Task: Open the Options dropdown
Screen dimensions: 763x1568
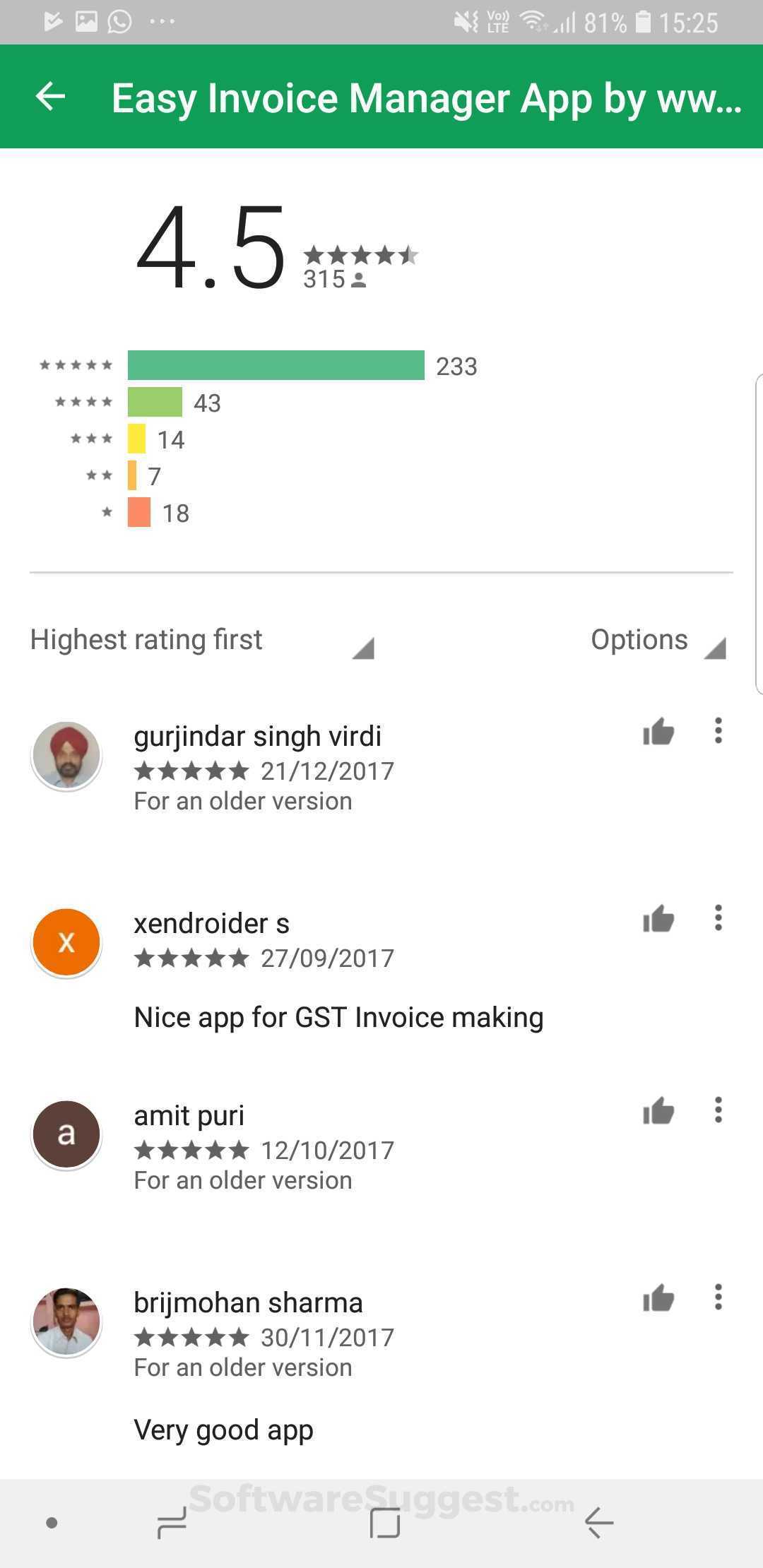Action: coord(657,641)
